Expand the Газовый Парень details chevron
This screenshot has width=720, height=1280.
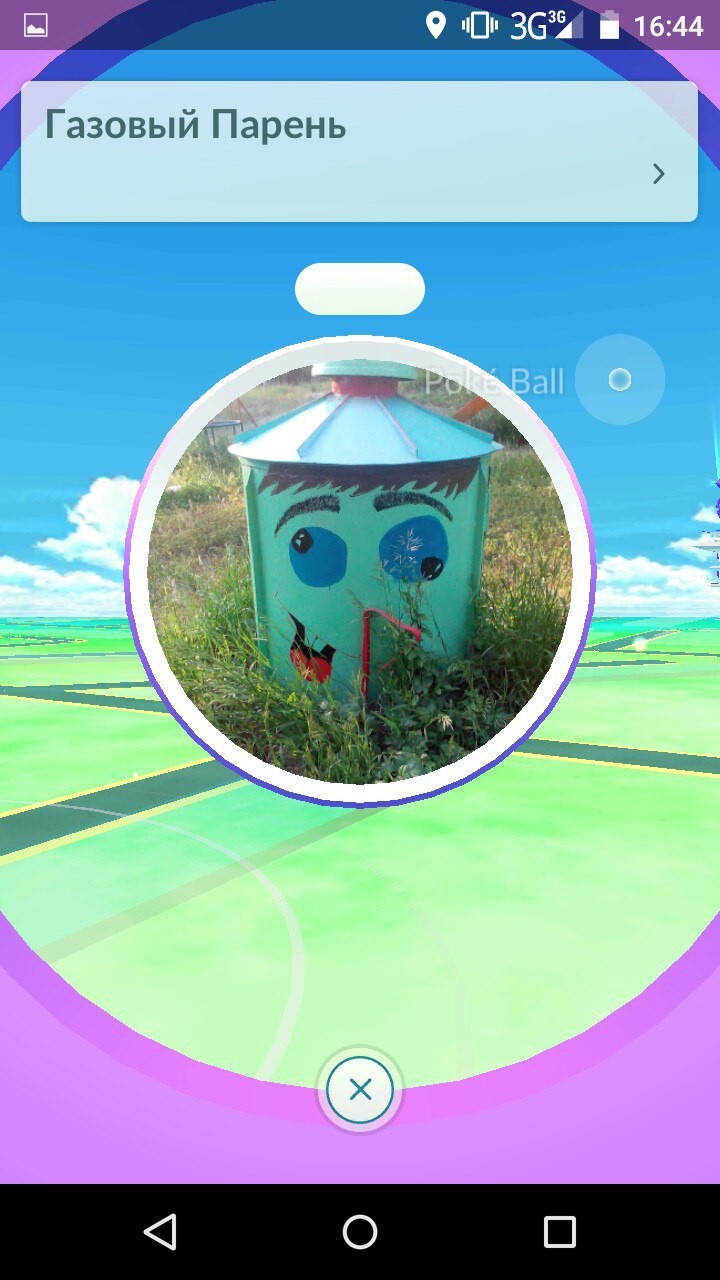pos(658,174)
